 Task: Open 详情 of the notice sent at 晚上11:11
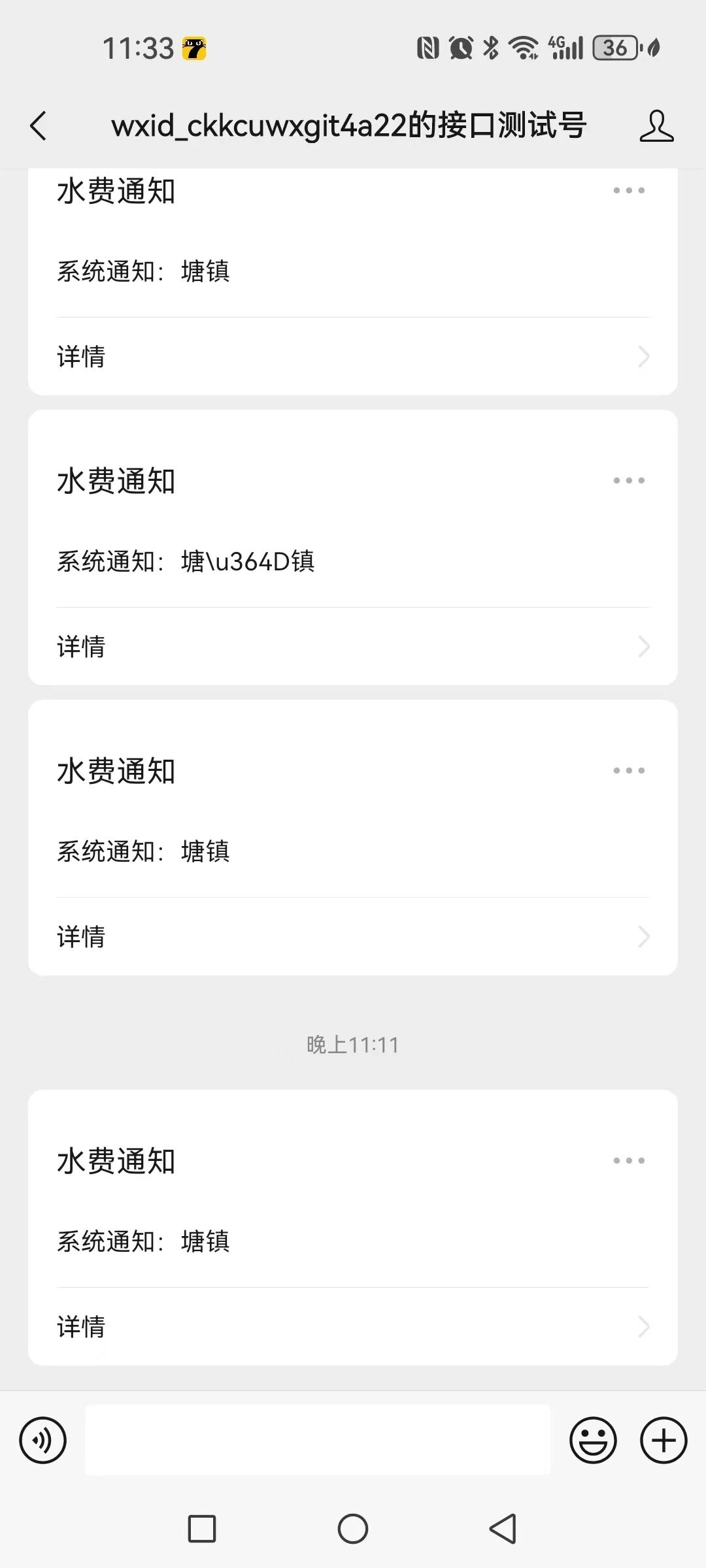[x=353, y=1327]
